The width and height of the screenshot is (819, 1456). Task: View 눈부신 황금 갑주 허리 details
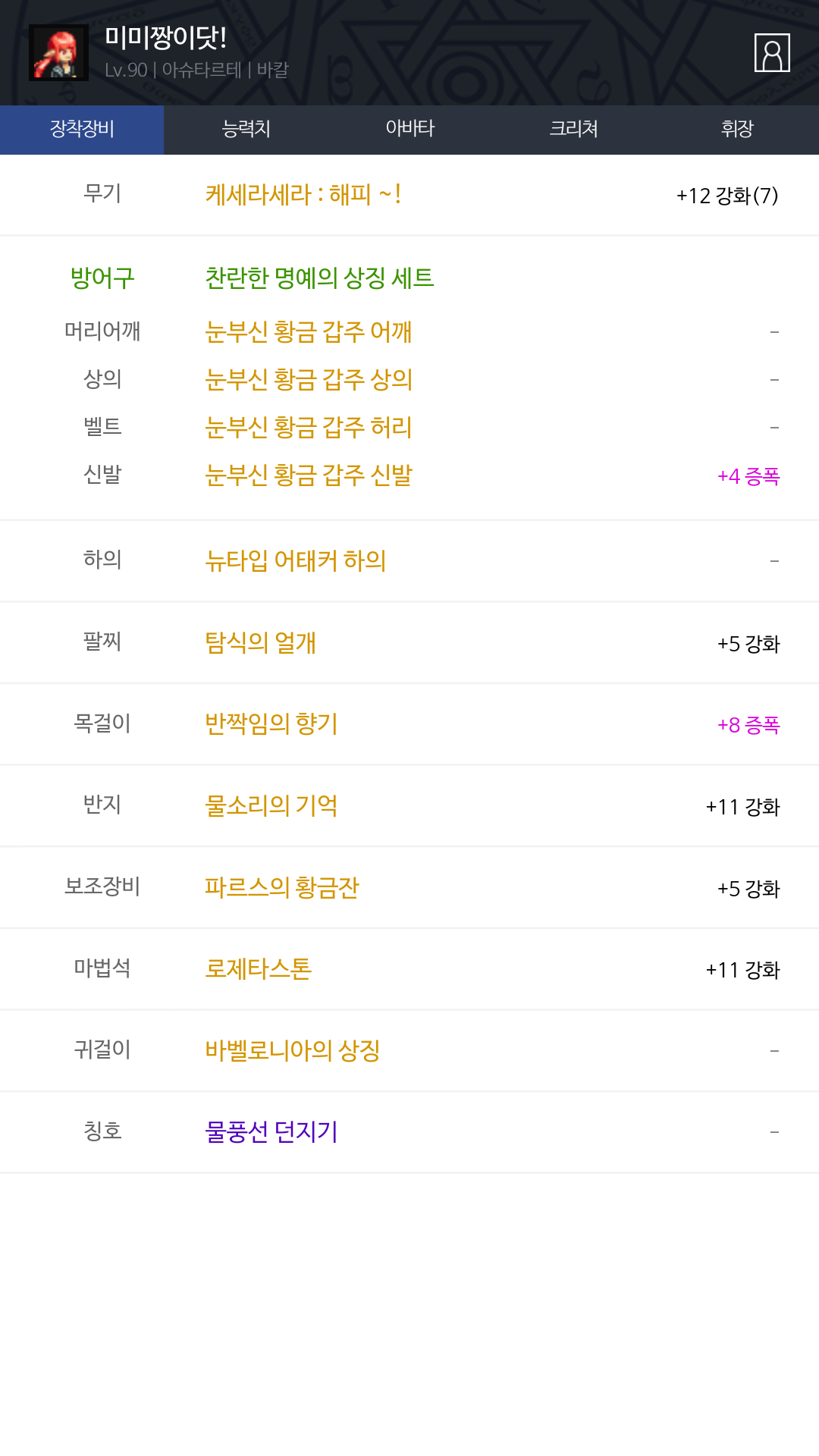point(308,428)
